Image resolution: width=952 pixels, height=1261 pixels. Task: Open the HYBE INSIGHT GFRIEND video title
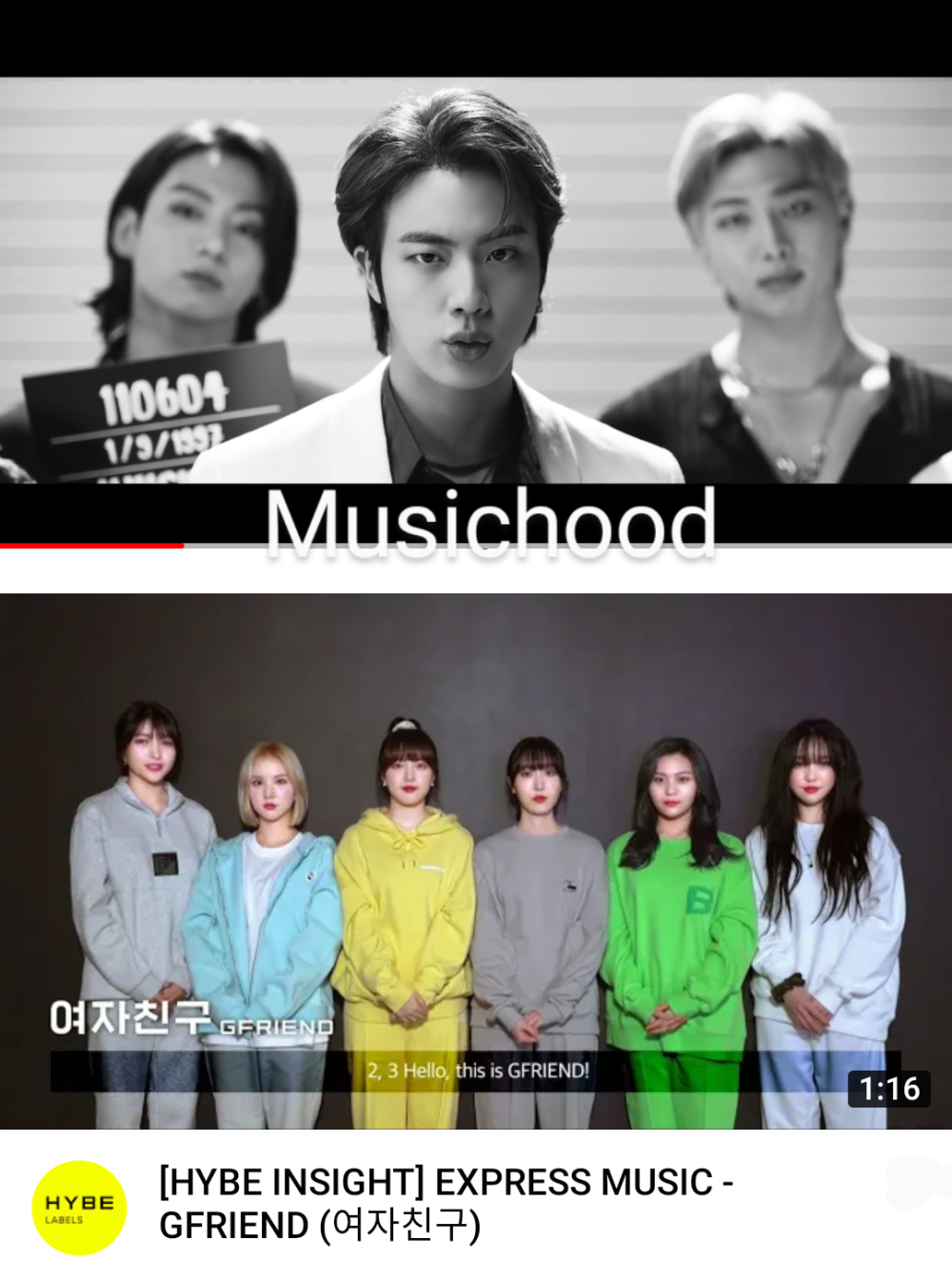click(446, 1203)
